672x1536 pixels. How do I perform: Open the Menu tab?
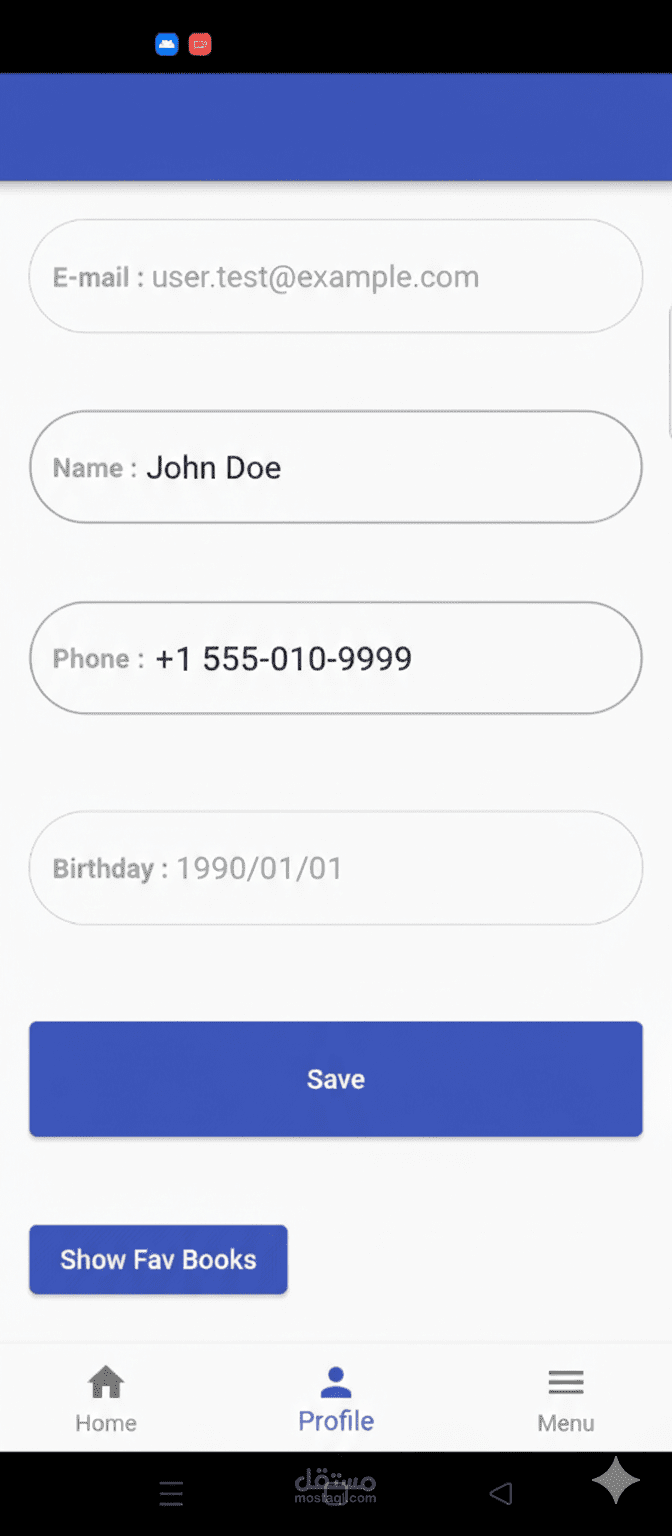click(565, 1398)
